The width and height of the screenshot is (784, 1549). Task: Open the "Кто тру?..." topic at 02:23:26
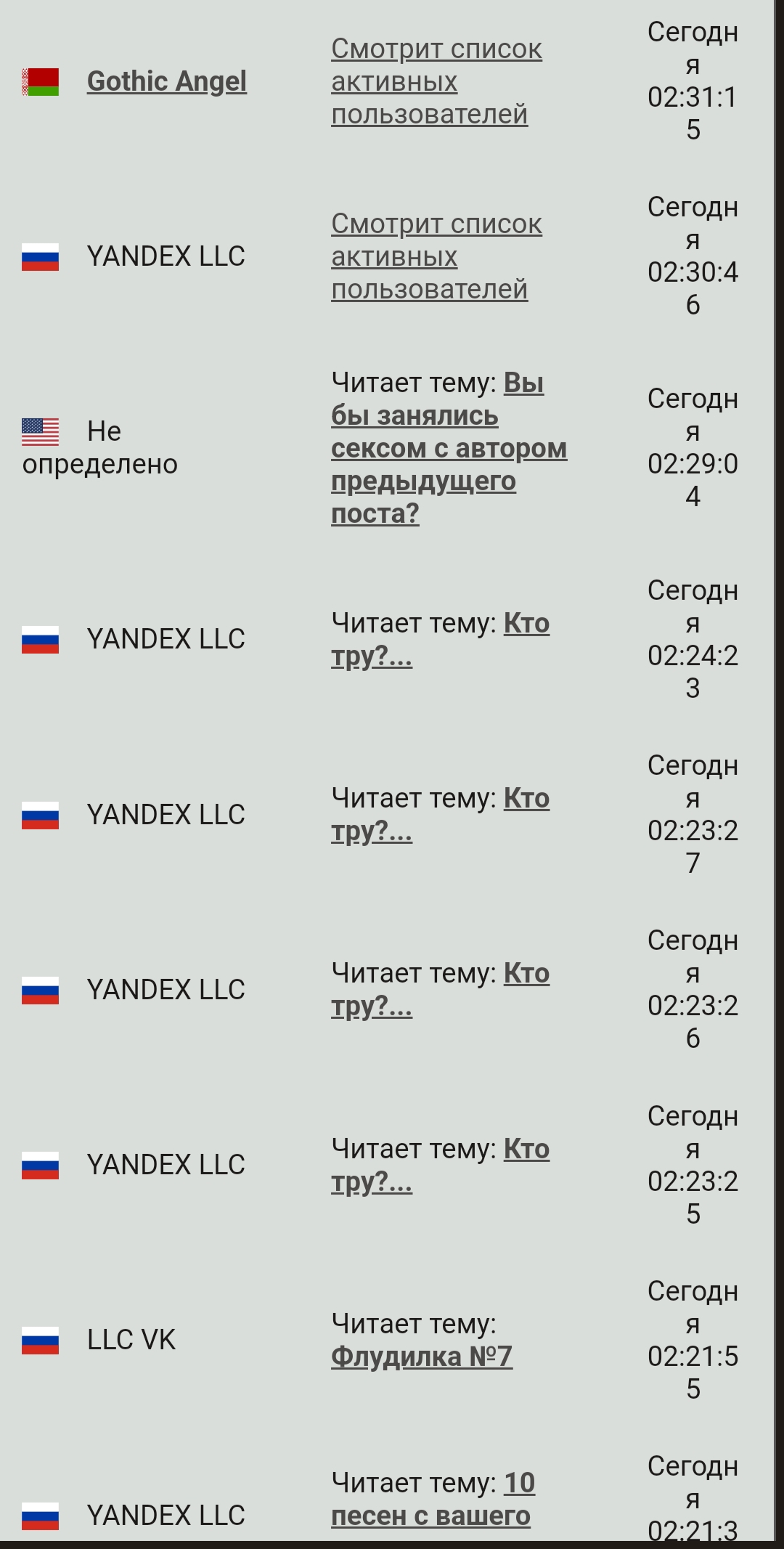440,990
